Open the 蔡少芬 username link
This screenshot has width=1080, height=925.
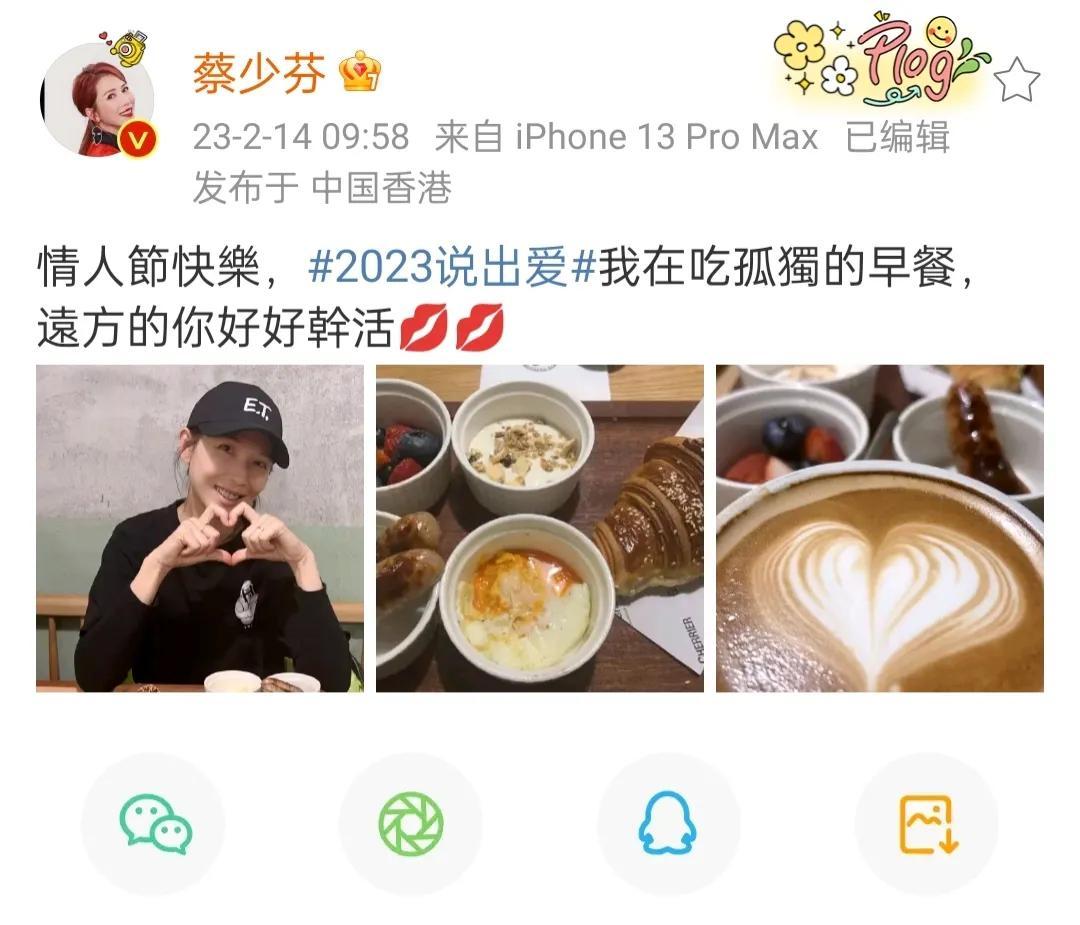click(x=258, y=73)
